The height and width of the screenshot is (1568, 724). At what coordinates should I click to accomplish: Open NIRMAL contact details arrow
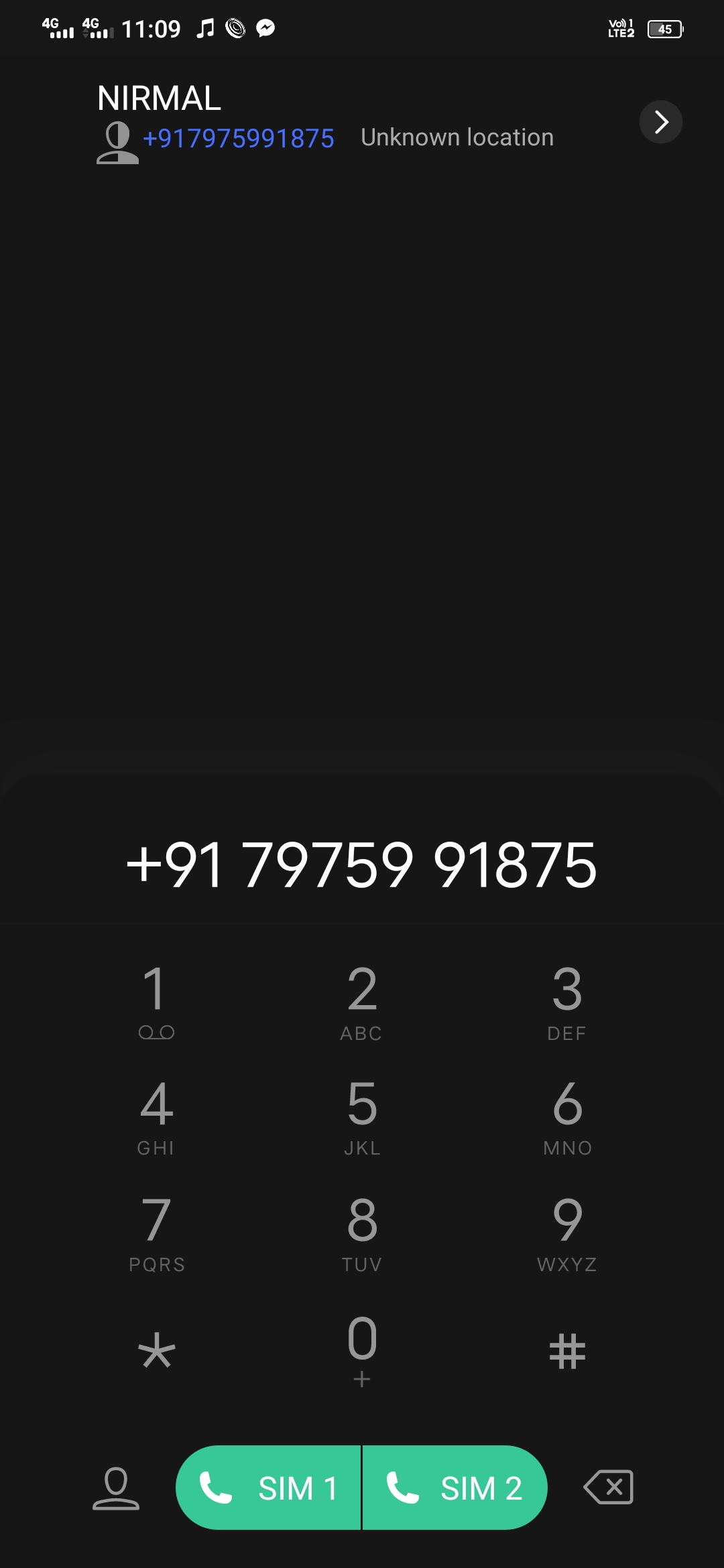[660, 122]
